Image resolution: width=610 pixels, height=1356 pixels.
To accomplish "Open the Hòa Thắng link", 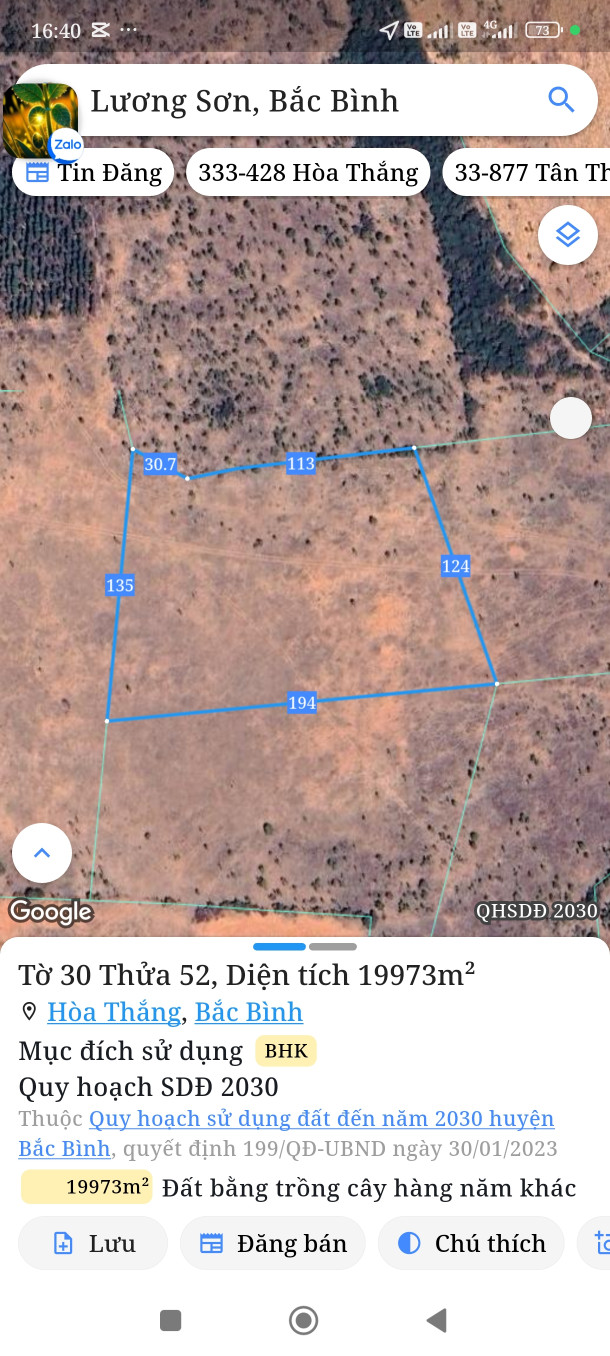I will coord(114,1012).
